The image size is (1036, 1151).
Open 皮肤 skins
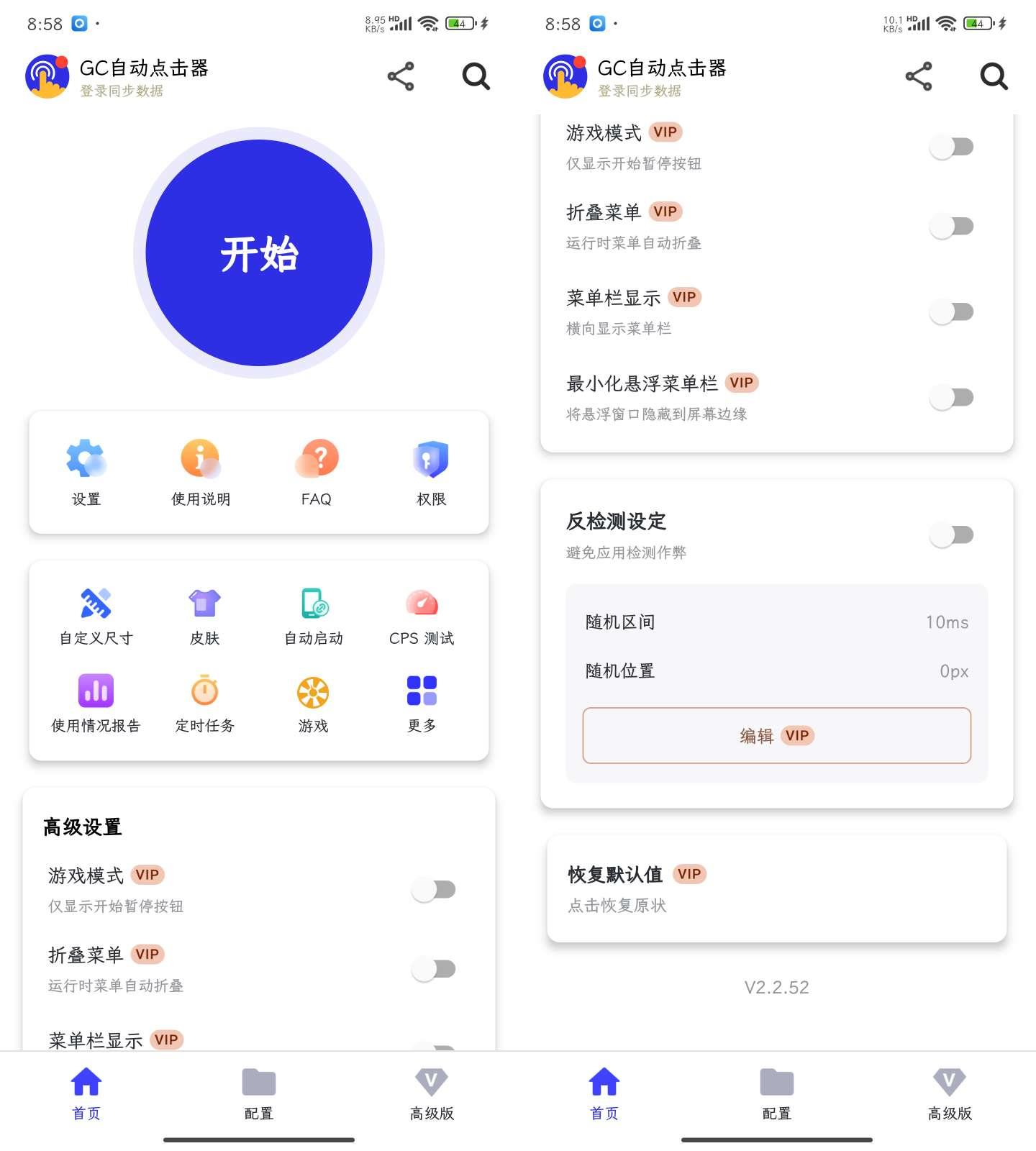204,617
